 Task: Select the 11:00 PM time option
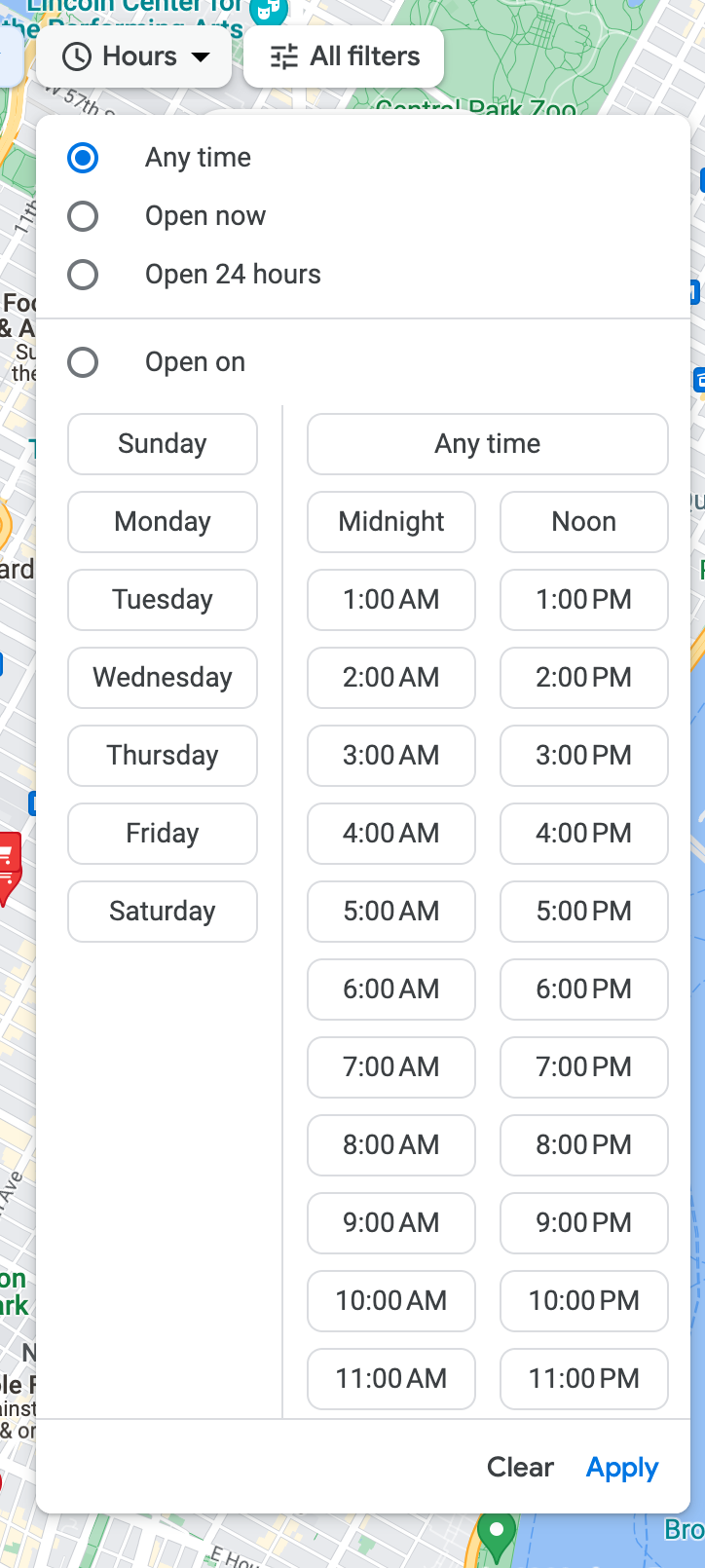583,1379
